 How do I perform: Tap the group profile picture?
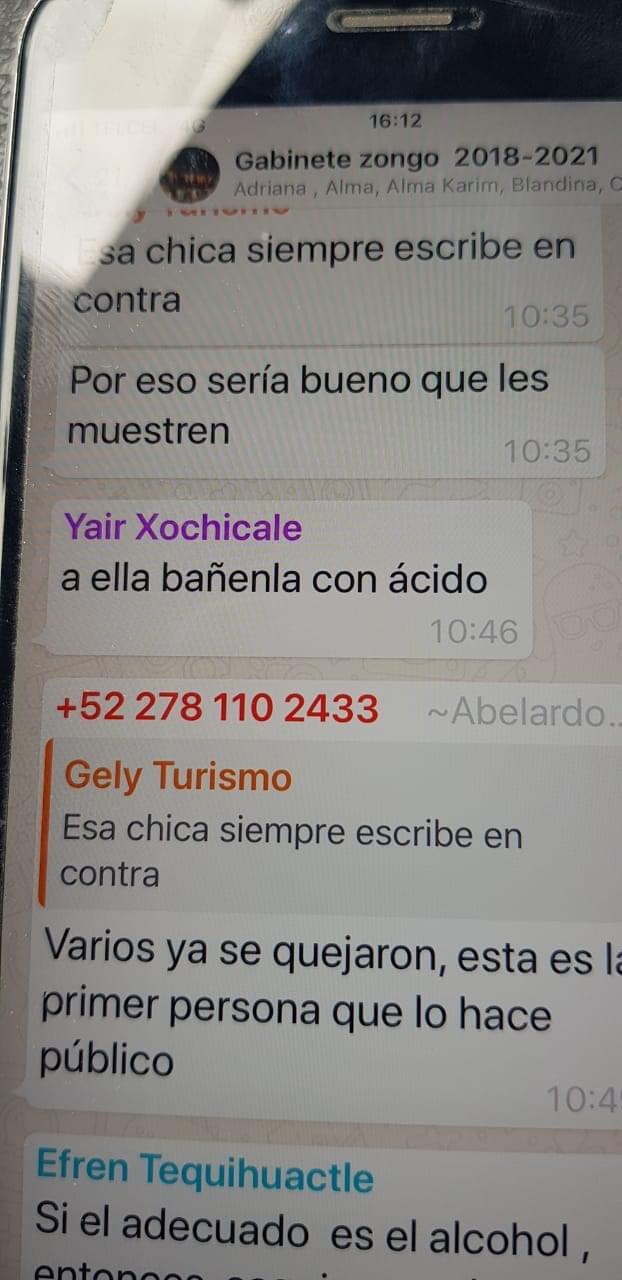point(189,174)
